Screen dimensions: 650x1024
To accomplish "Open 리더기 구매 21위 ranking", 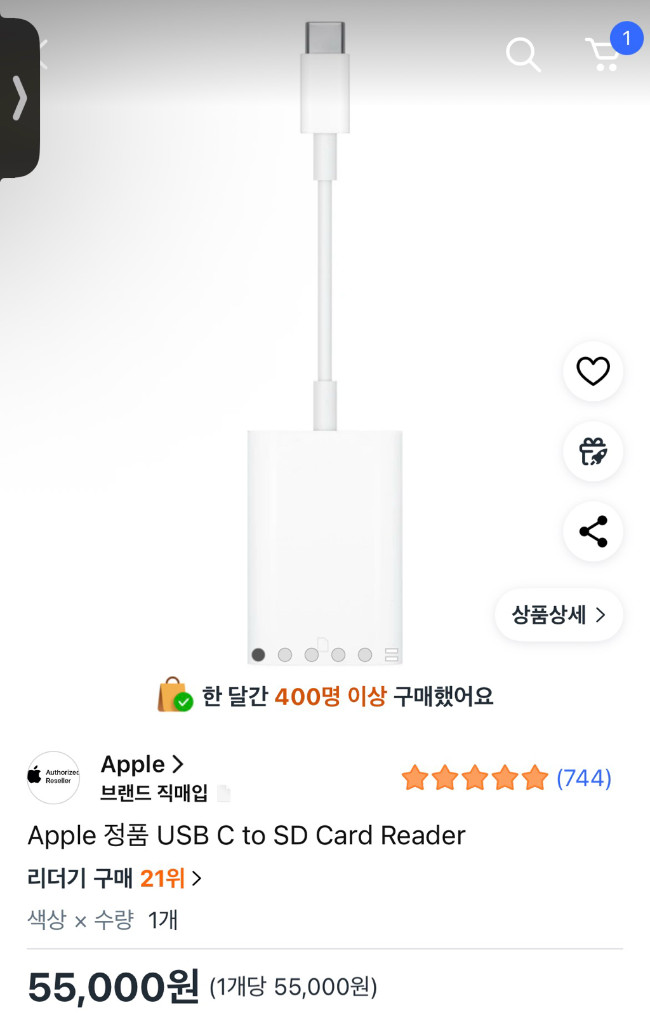I will (115, 879).
